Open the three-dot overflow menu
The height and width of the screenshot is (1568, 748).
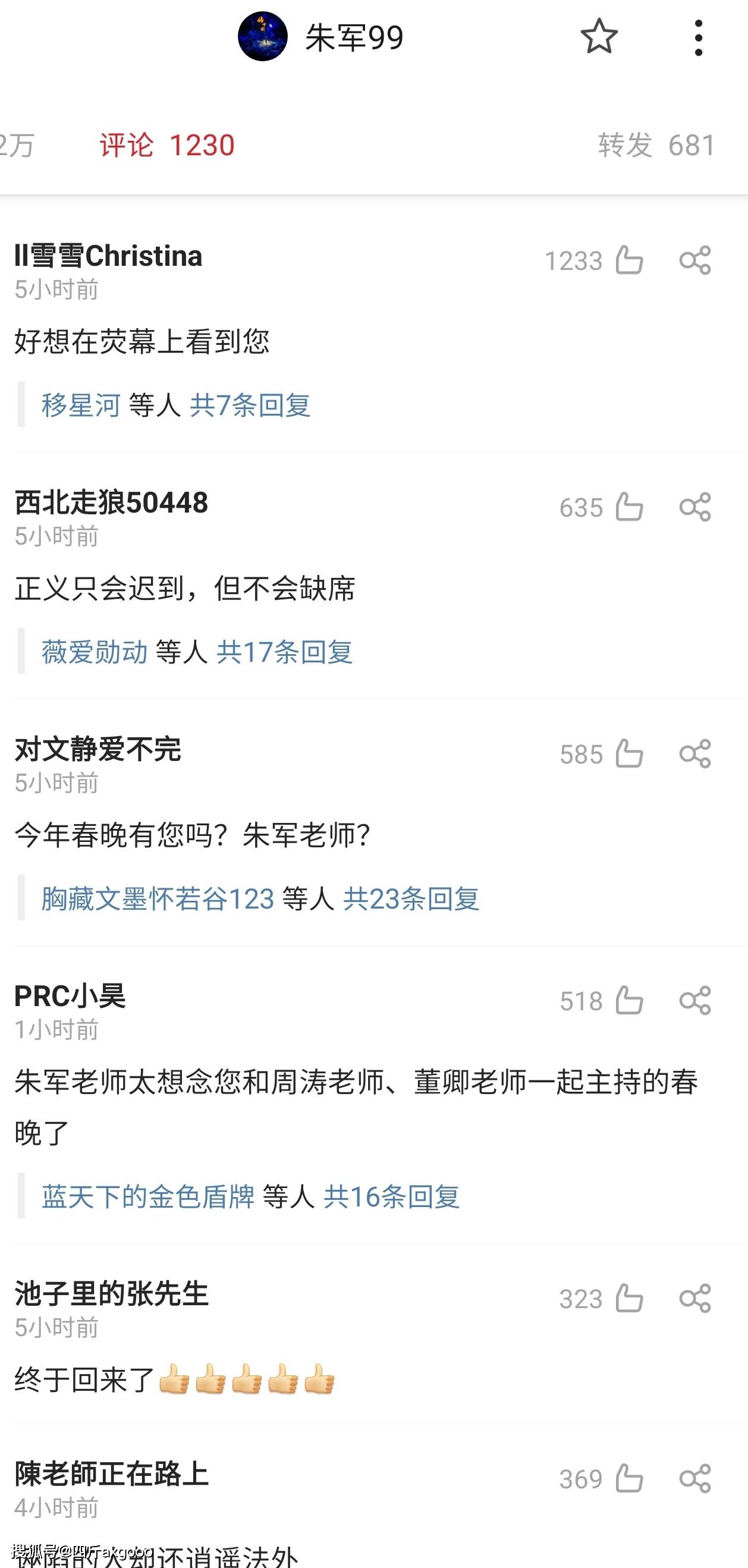pyautogui.click(x=698, y=37)
